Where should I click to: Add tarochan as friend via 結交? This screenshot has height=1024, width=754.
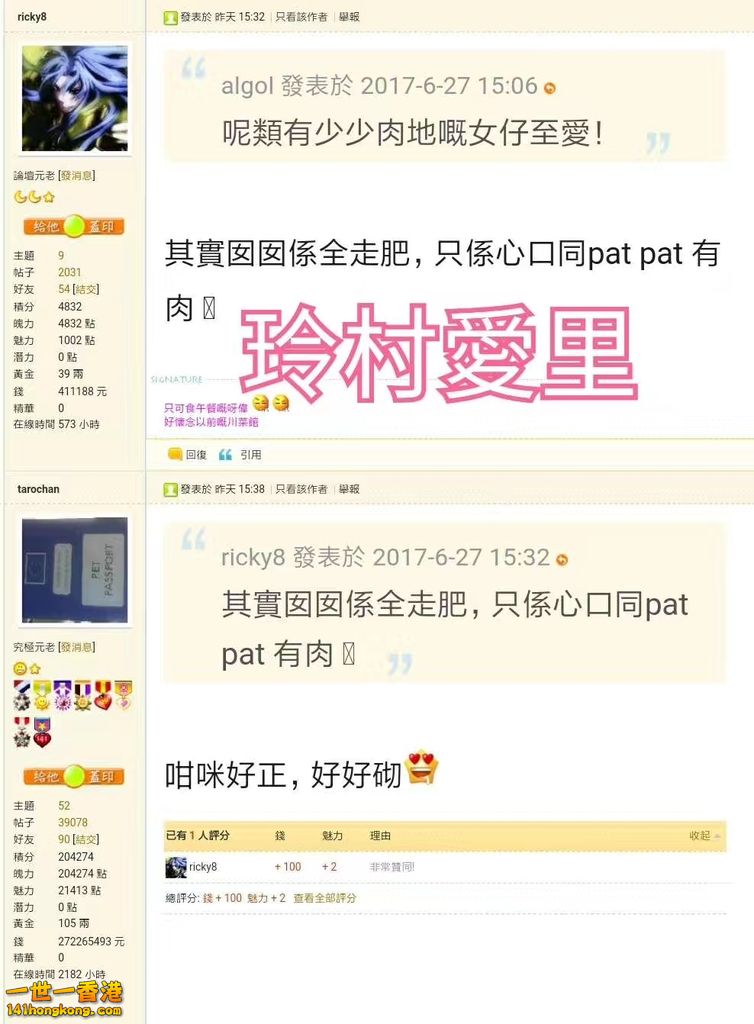click(87, 839)
